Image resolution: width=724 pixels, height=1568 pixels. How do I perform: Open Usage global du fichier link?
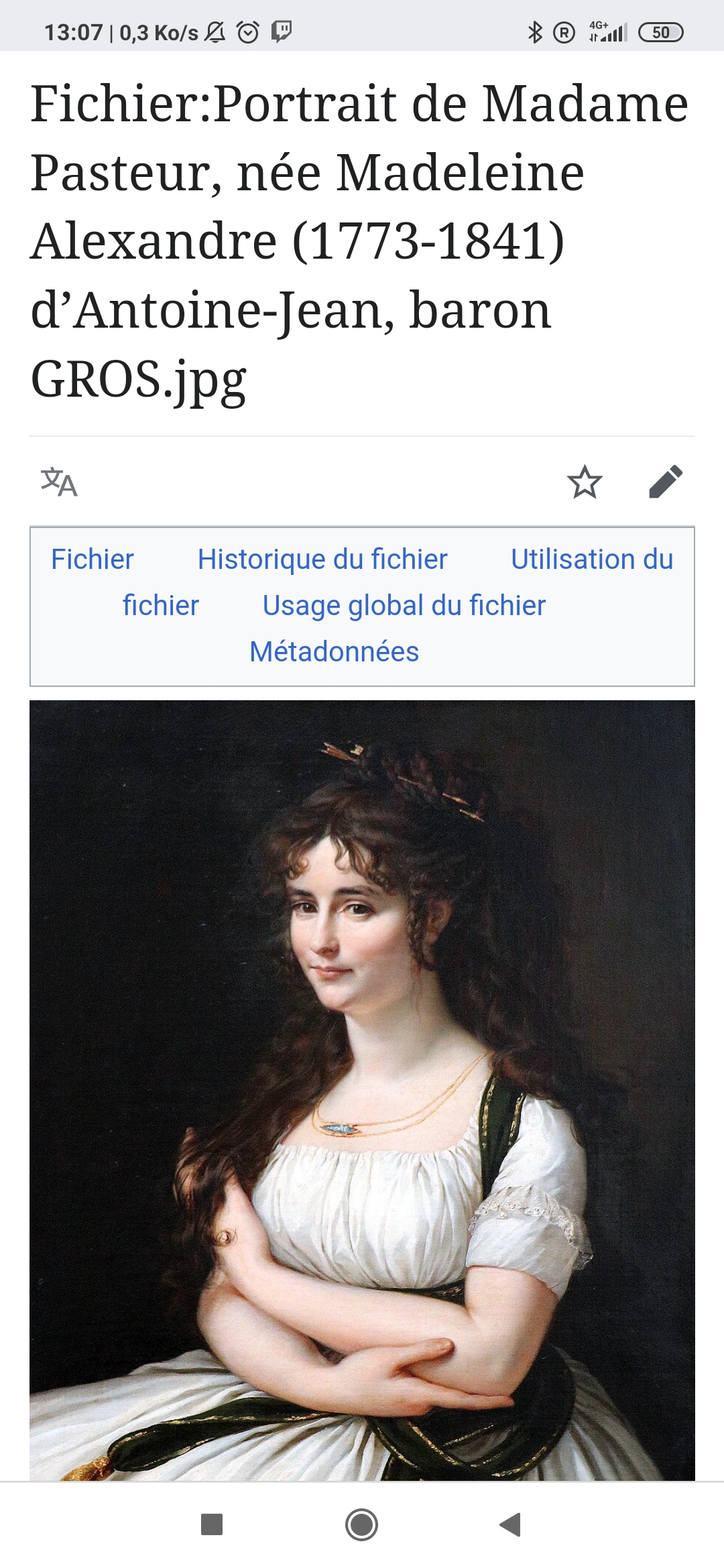pyautogui.click(x=404, y=606)
